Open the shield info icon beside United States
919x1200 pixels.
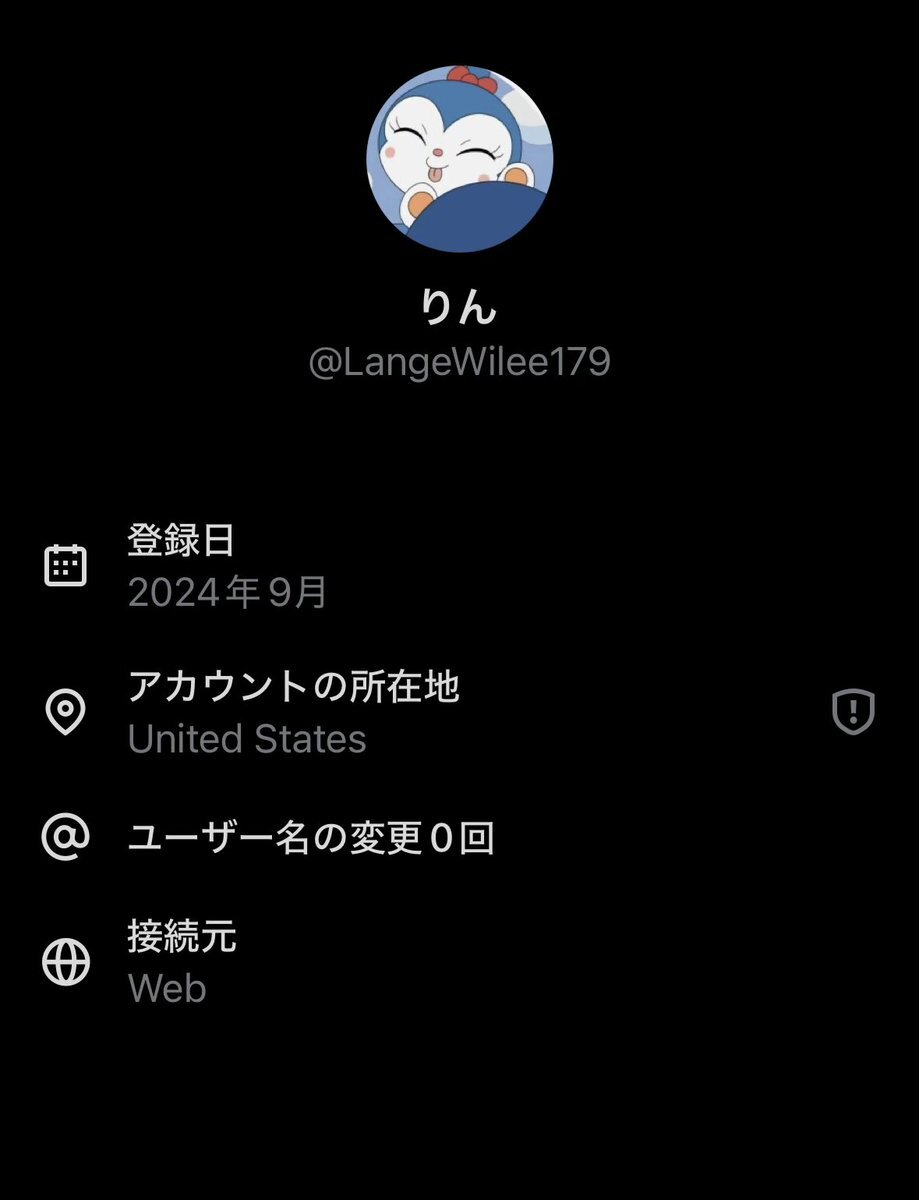(x=853, y=713)
